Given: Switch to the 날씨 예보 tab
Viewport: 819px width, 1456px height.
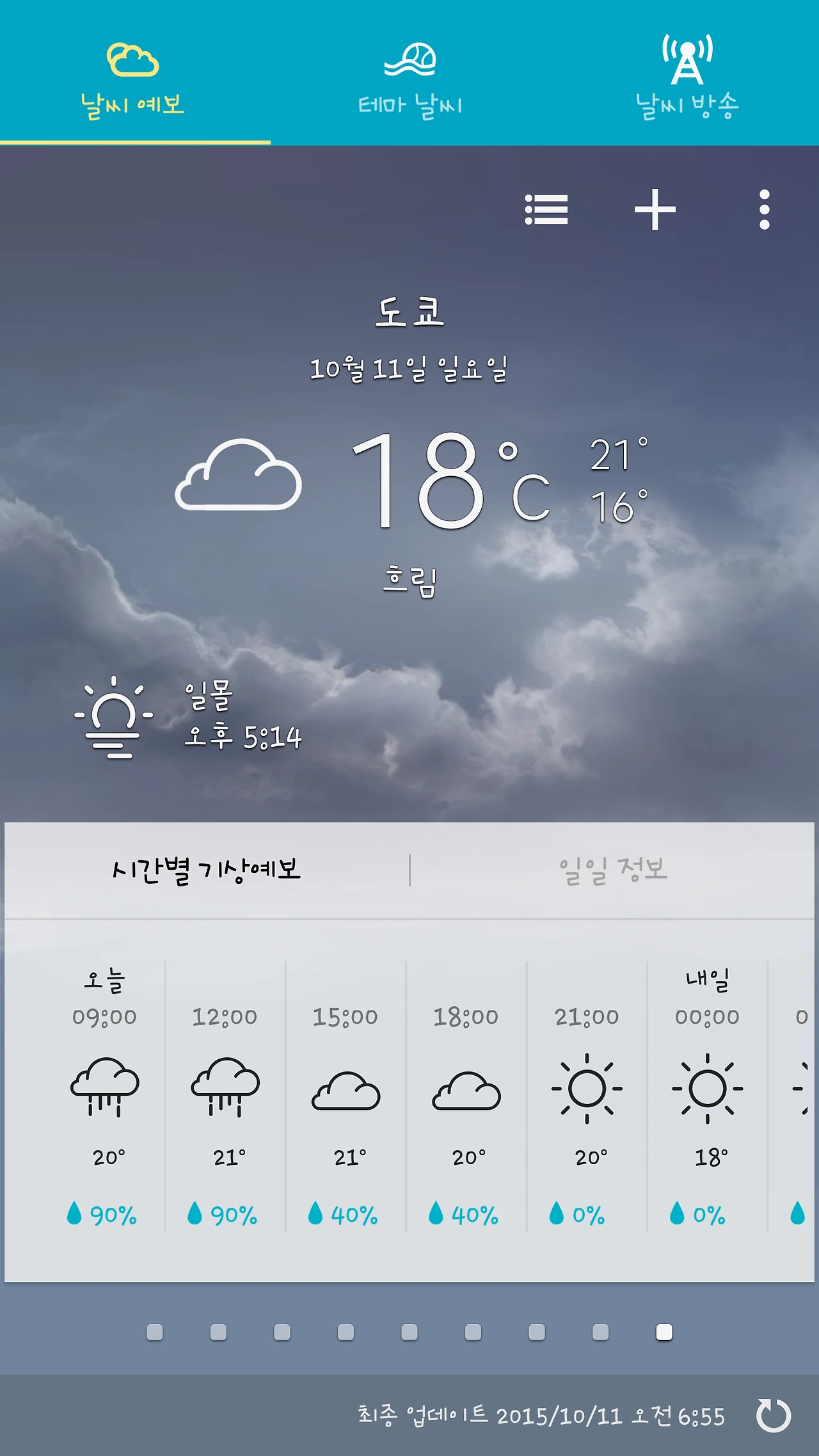Looking at the screenshot, I should (x=133, y=80).
